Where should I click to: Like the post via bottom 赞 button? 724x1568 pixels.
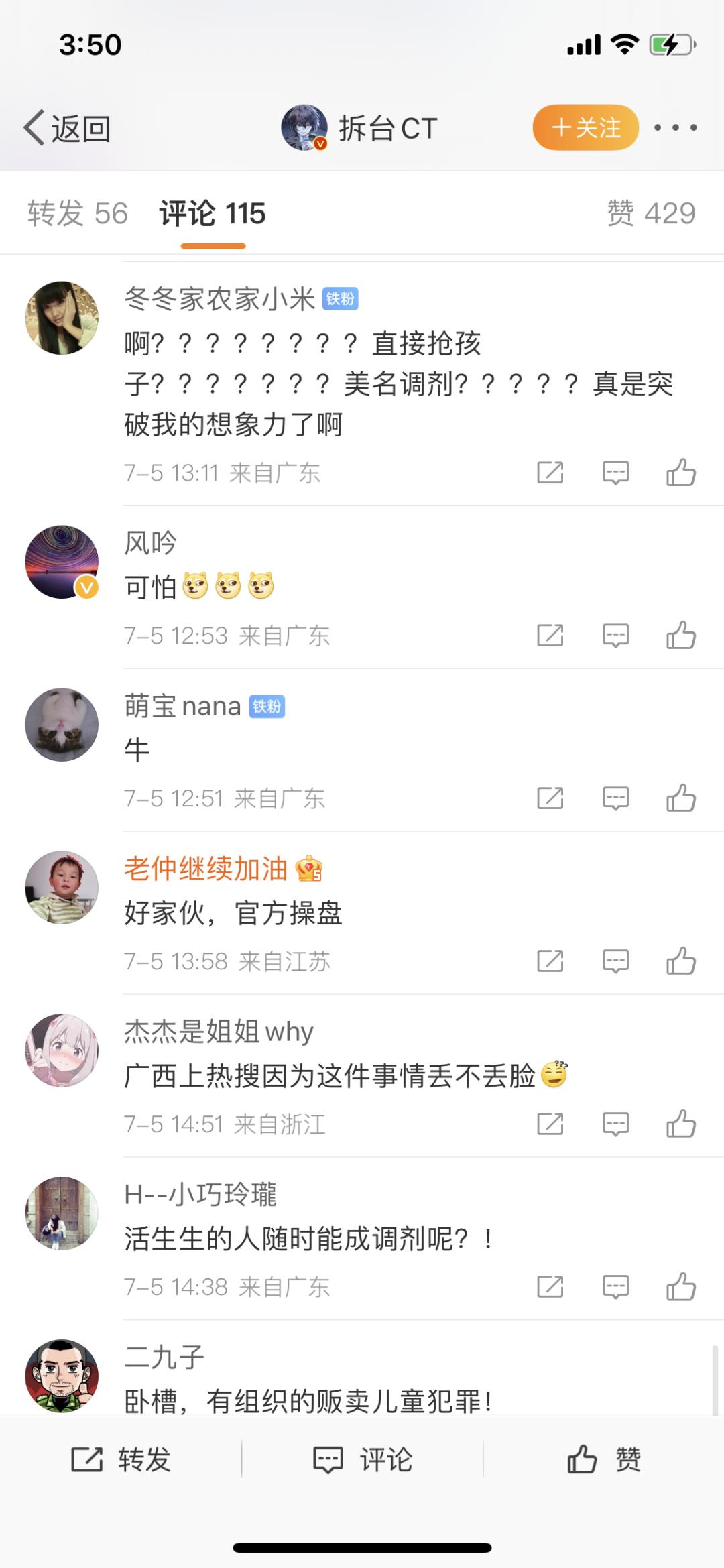(603, 1459)
